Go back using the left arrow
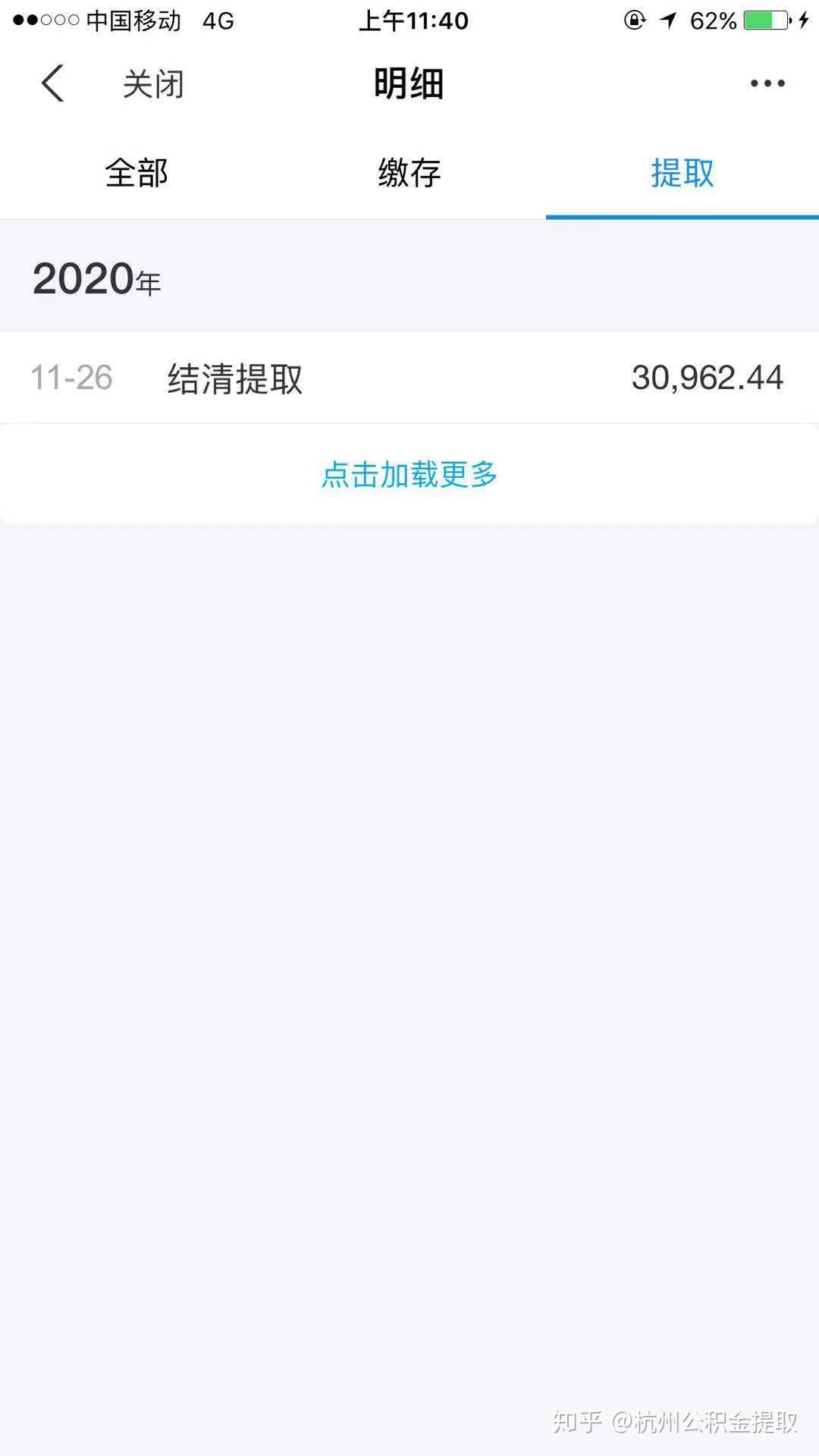This screenshot has width=819, height=1456. click(x=52, y=83)
